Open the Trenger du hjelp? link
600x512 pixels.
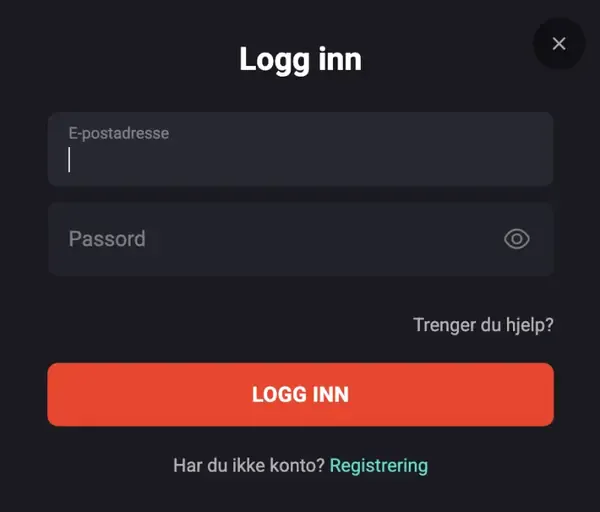[483, 325]
